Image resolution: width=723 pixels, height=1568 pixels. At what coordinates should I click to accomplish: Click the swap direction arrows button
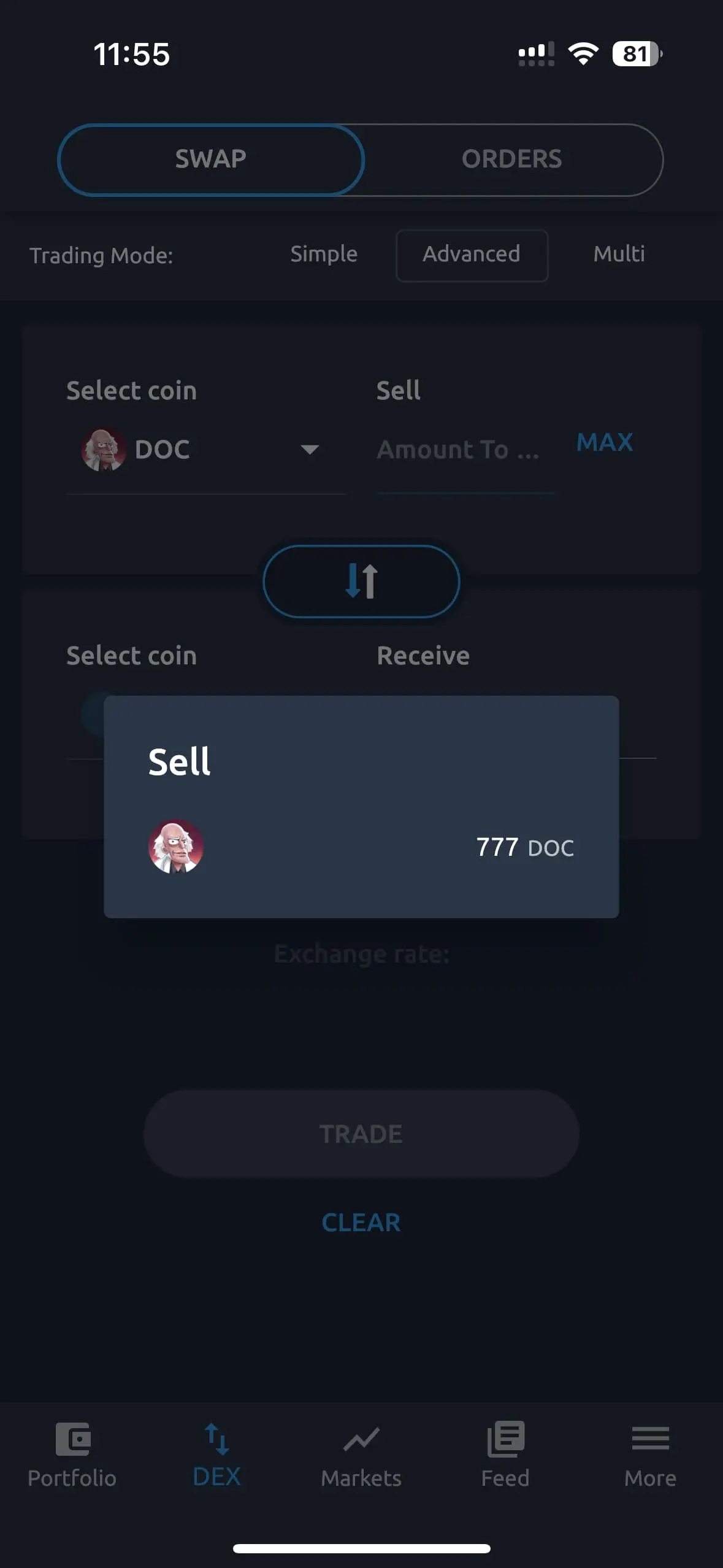point(361,581)
